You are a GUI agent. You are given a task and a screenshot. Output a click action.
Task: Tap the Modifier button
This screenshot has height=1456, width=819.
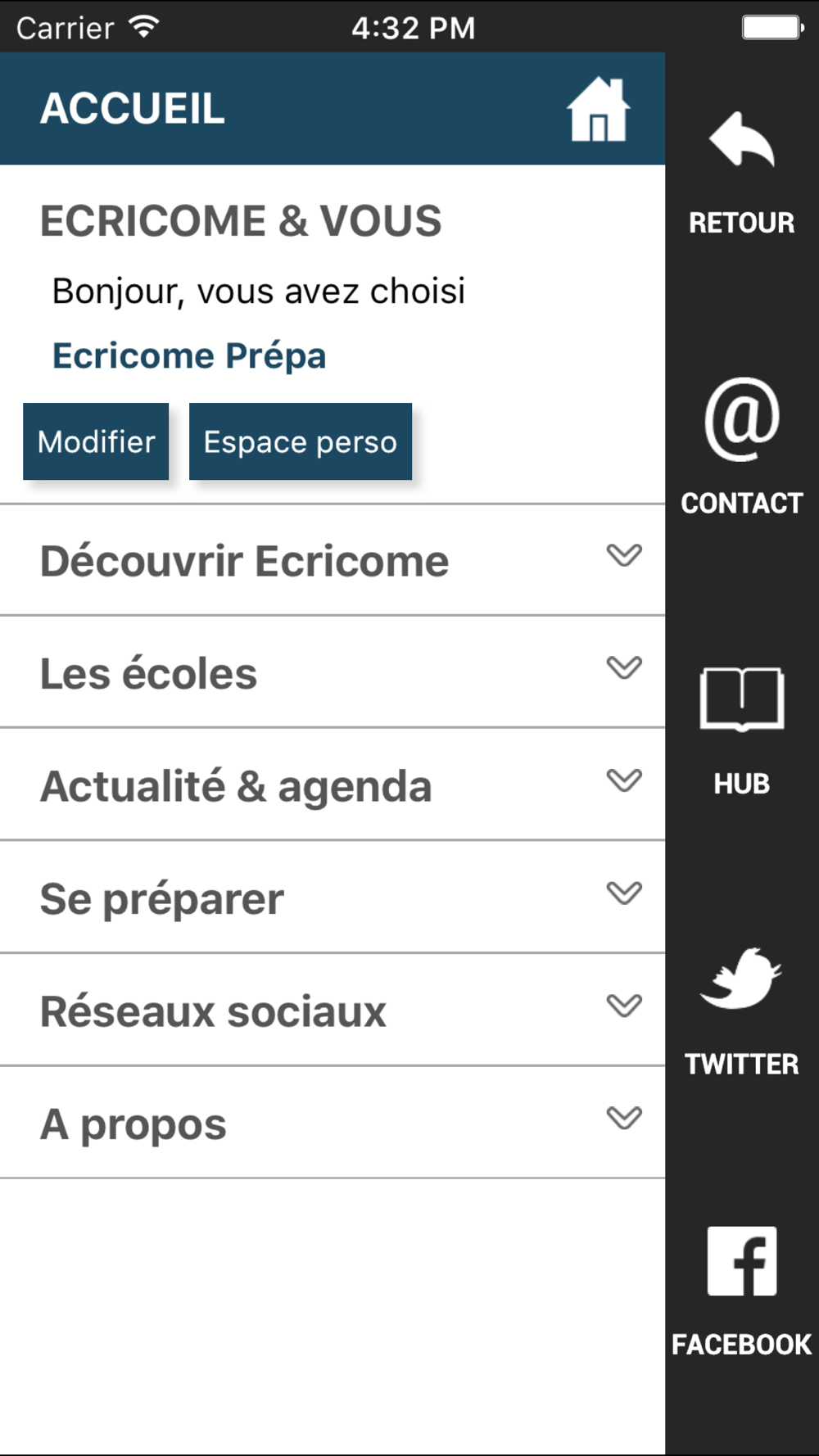pyautogui.click(x=96, y=441)
